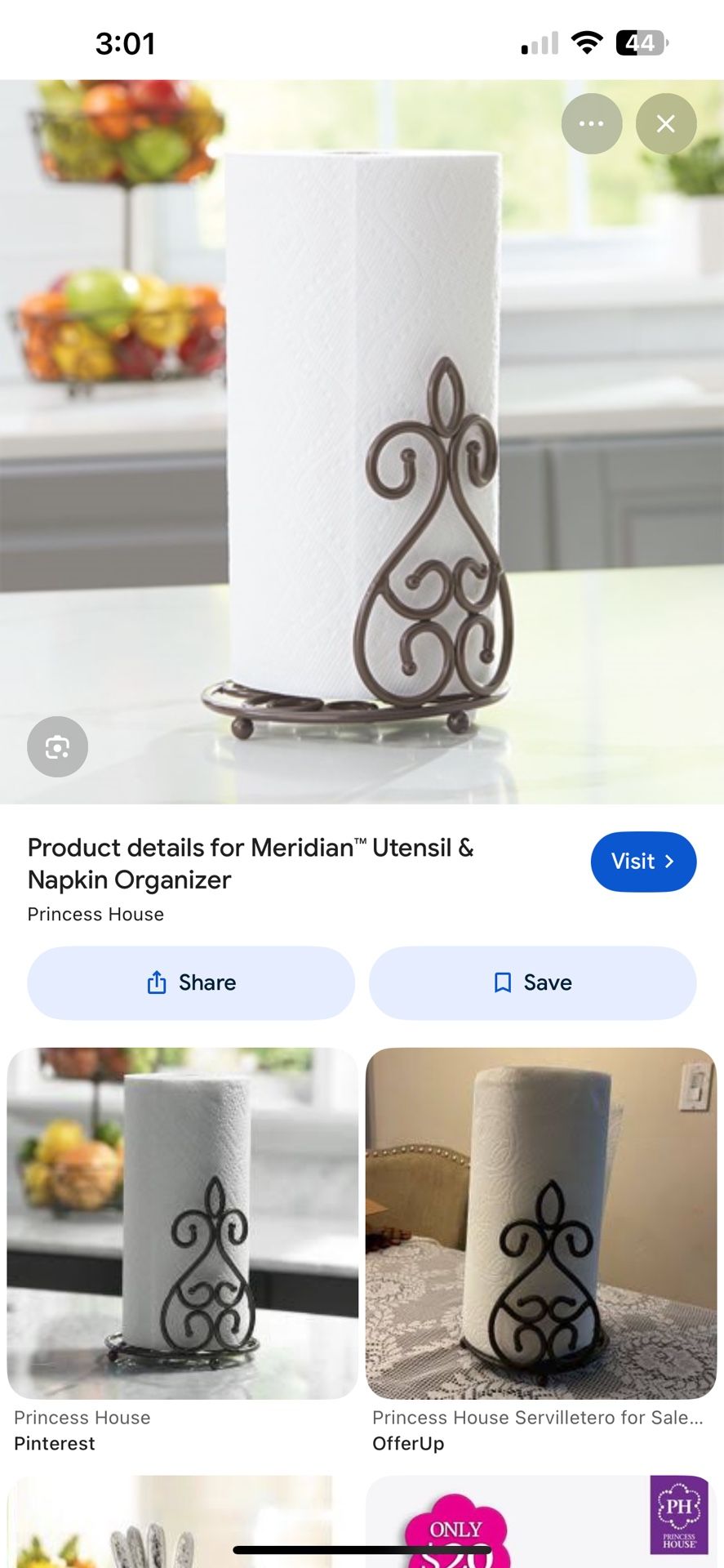Viewport: 724px width, 1568px height.
Task: Search this image with Lens icon
Action: tap(57, 746)
